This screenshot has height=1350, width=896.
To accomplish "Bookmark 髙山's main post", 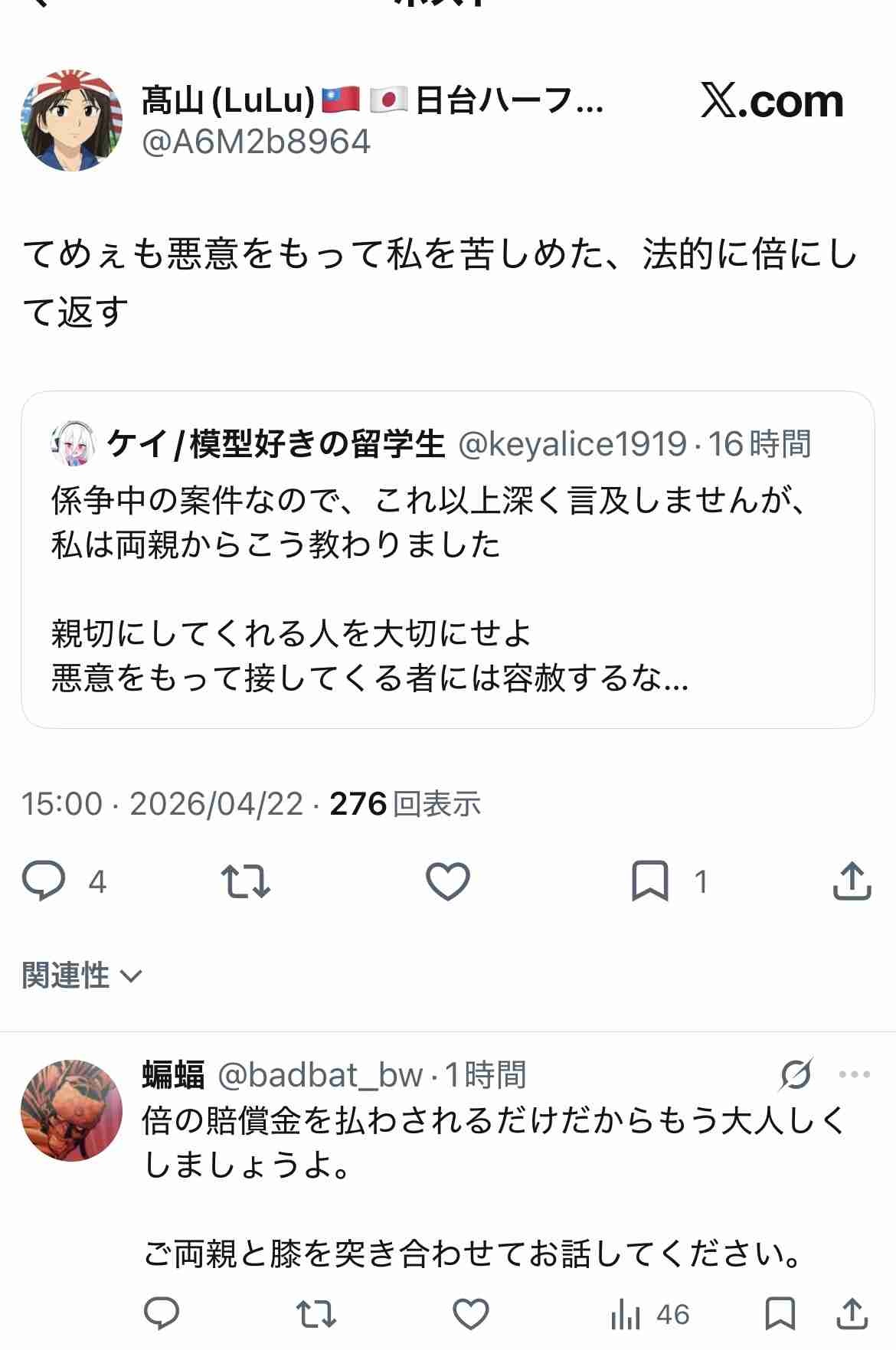I will 649,881.
